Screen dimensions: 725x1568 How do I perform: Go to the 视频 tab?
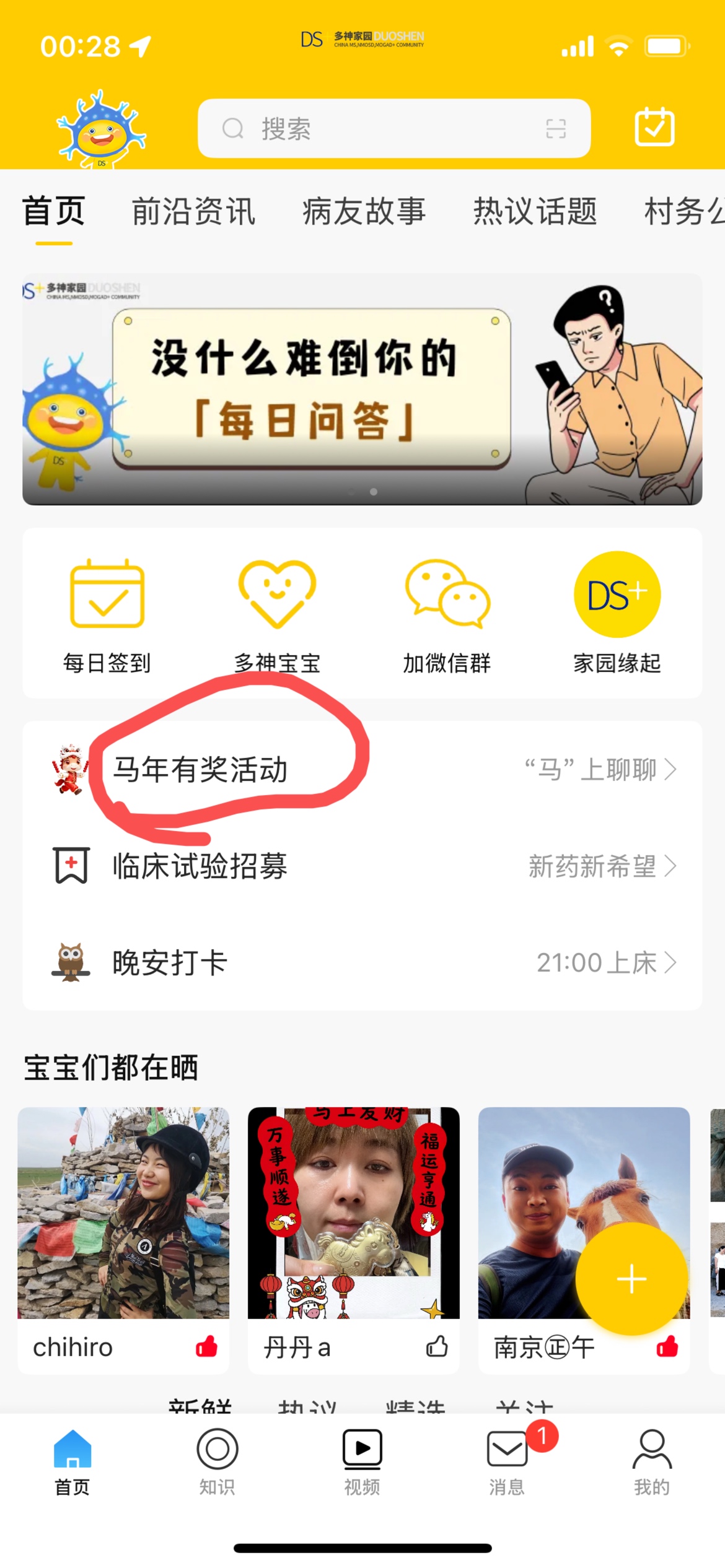[362, 1461]
